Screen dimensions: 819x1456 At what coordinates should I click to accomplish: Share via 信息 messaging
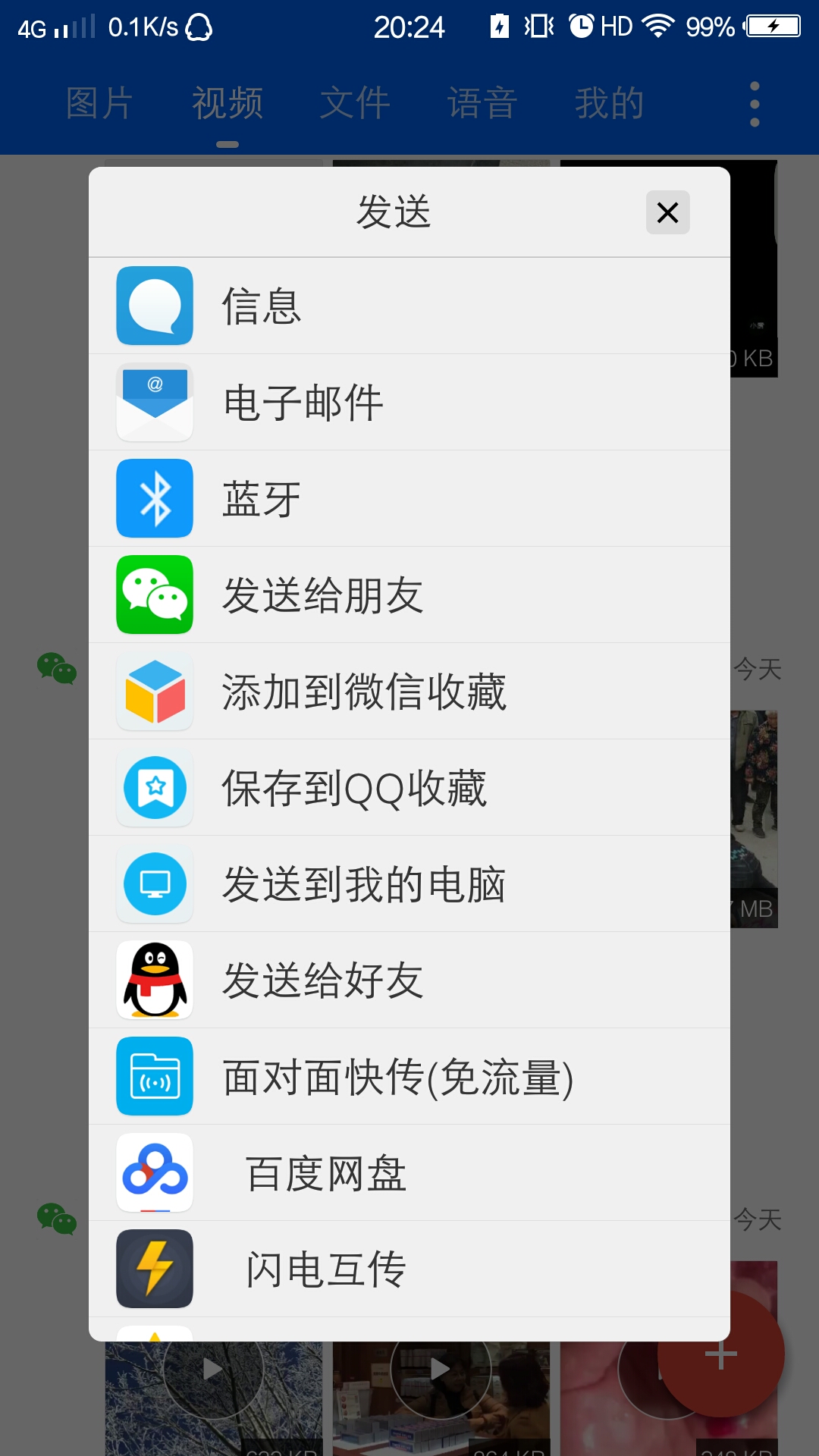(409, 306)
